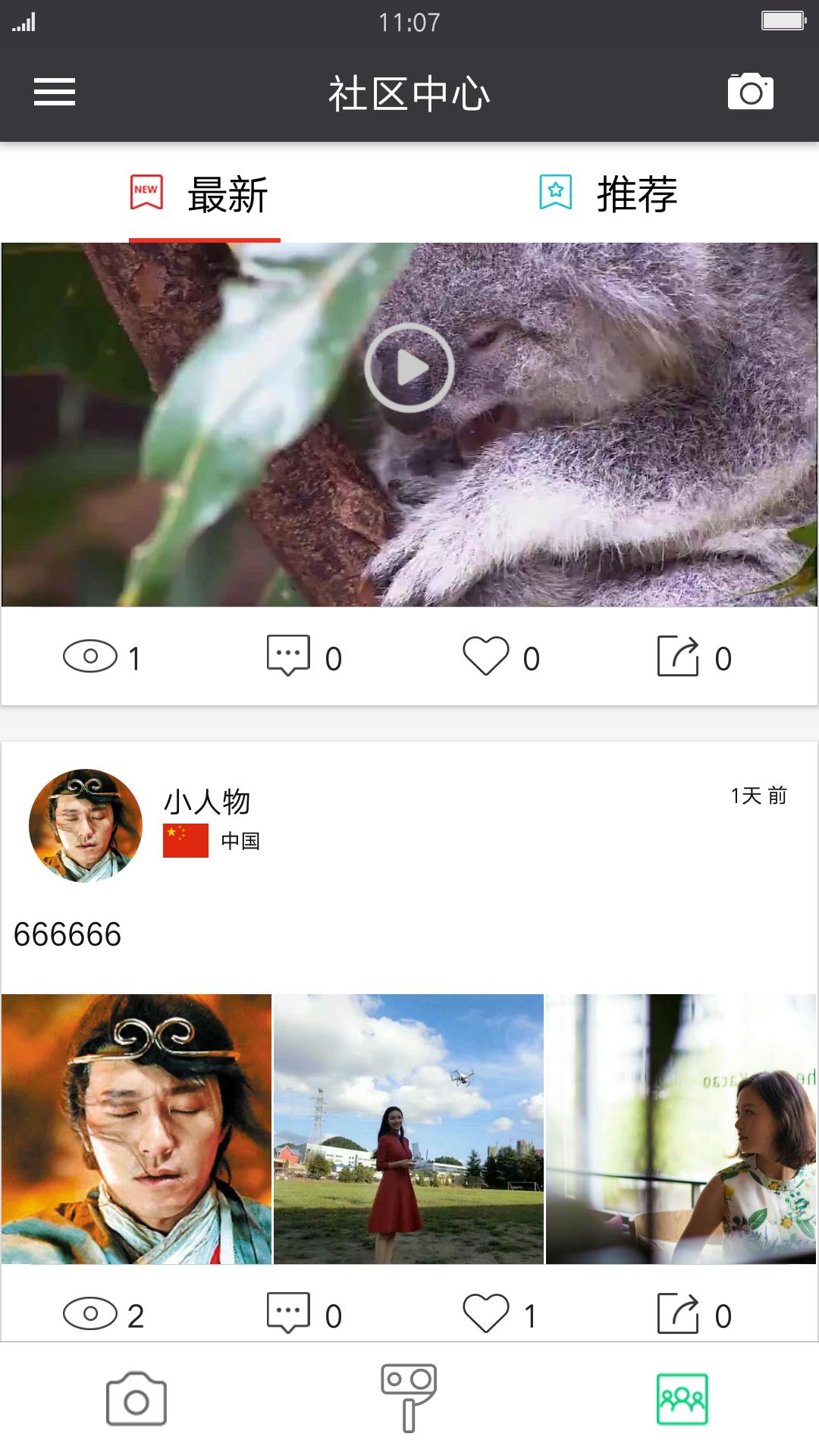Share the koala video post
The image size is (819, 1456).
click(682, 657)
